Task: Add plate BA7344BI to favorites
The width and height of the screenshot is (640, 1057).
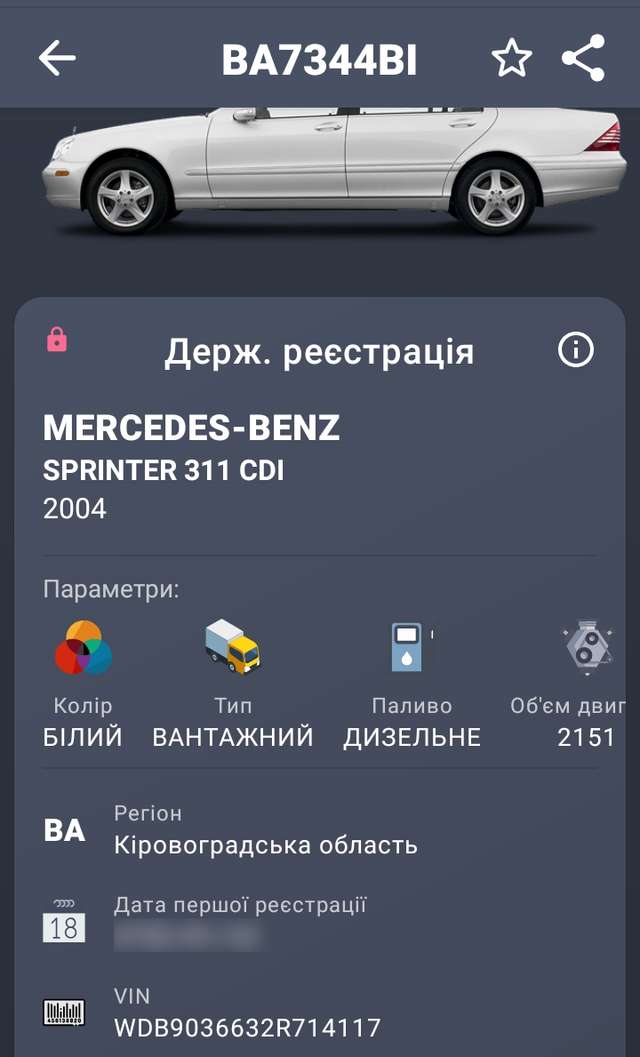Action: [512, 59]
